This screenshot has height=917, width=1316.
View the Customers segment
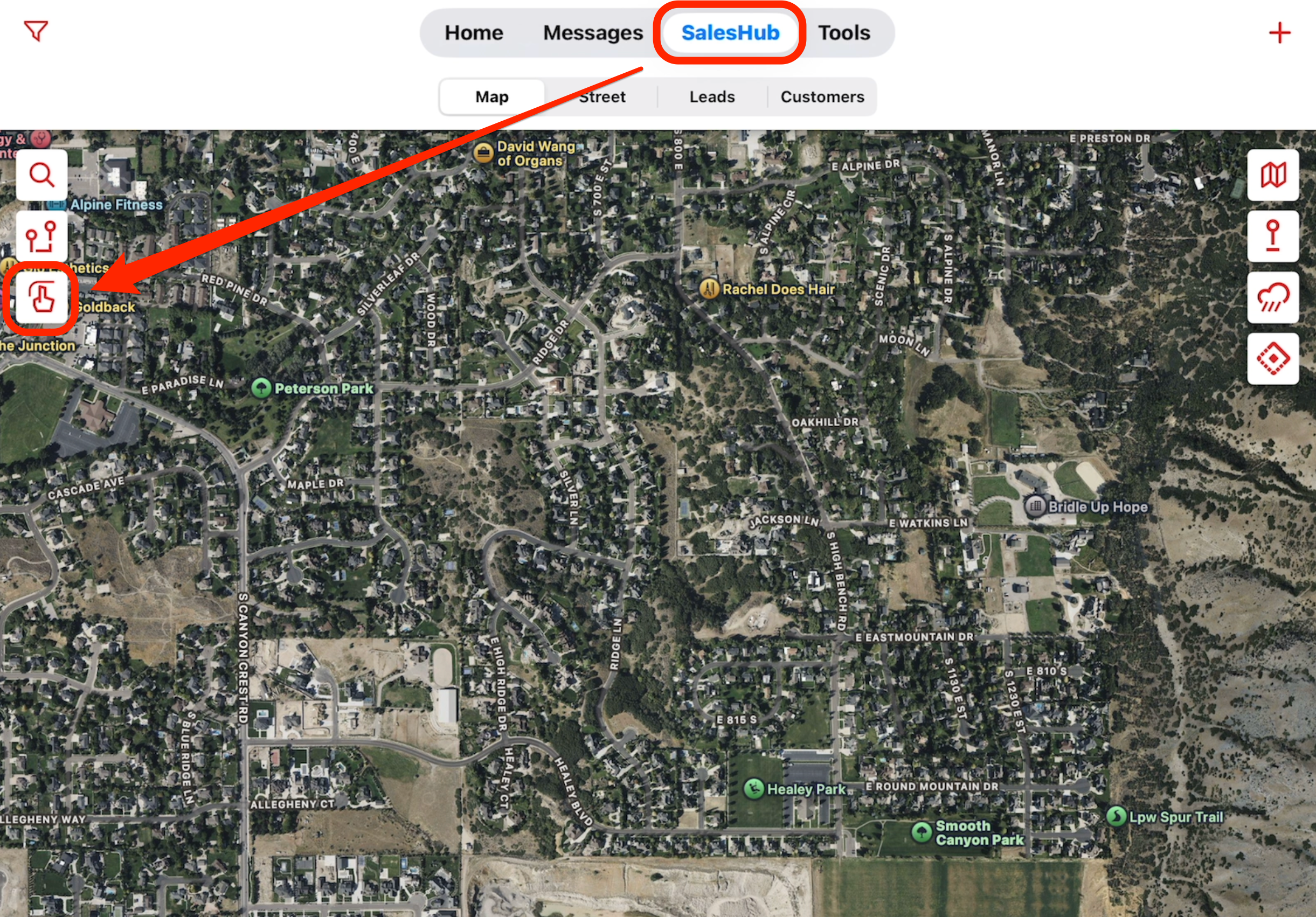tap(822, 97)
